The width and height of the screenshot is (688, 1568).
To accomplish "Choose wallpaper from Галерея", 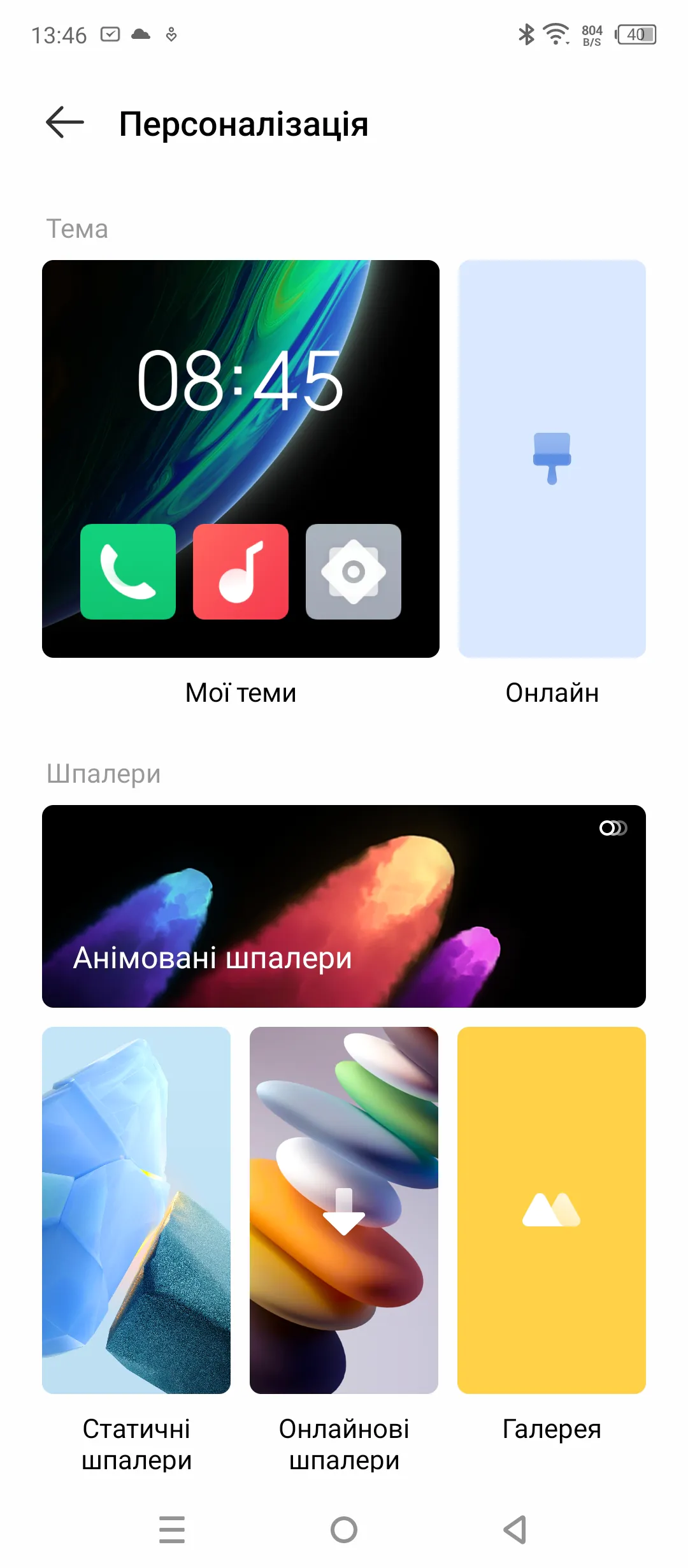I will point(552,1210).
